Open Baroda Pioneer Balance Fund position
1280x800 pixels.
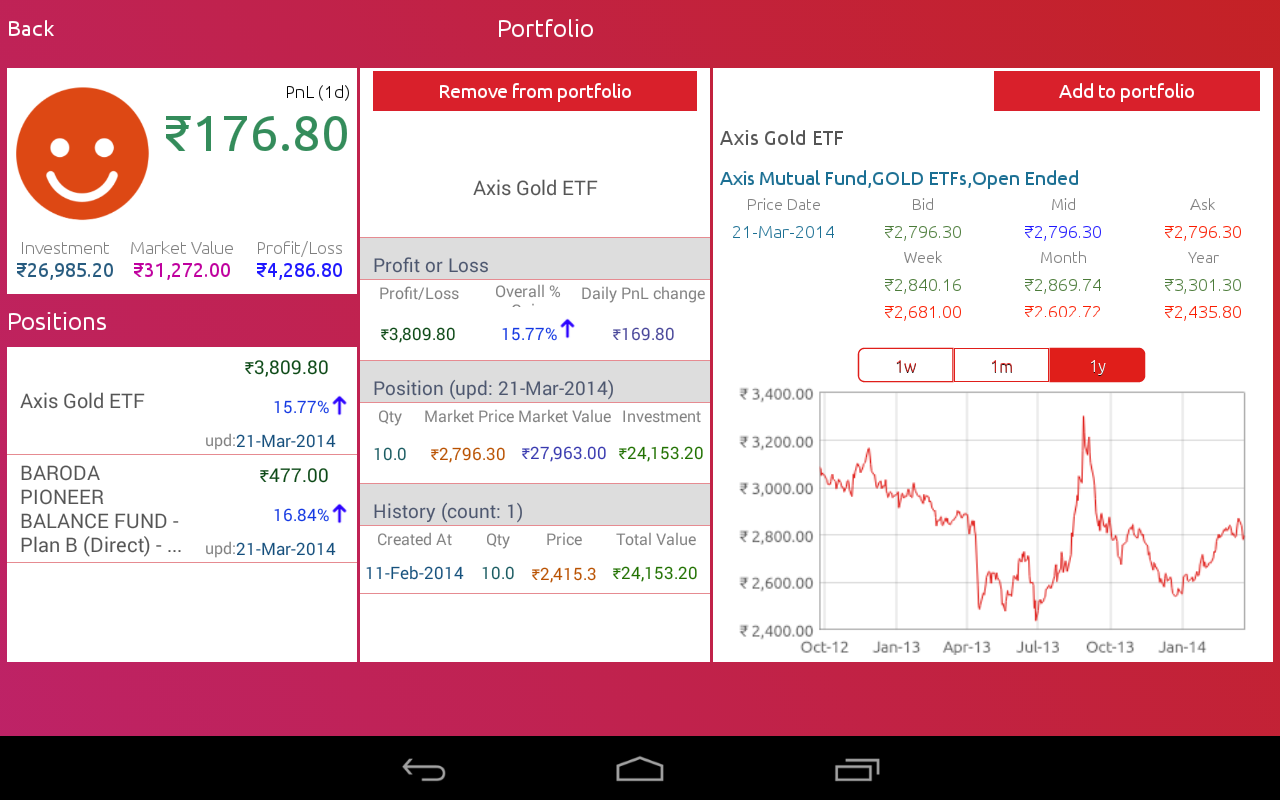[182, 509]
